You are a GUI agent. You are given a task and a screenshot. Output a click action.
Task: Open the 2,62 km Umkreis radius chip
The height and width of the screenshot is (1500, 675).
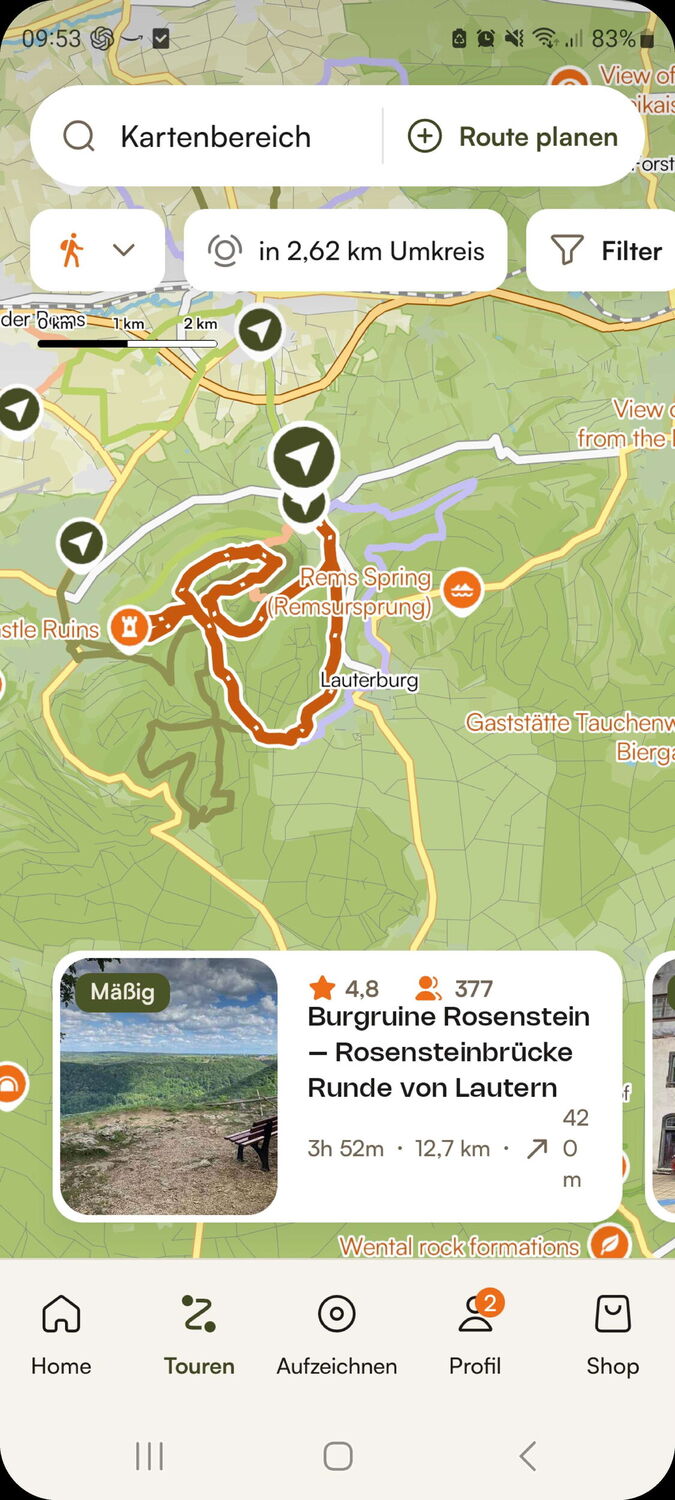point(346,250)
